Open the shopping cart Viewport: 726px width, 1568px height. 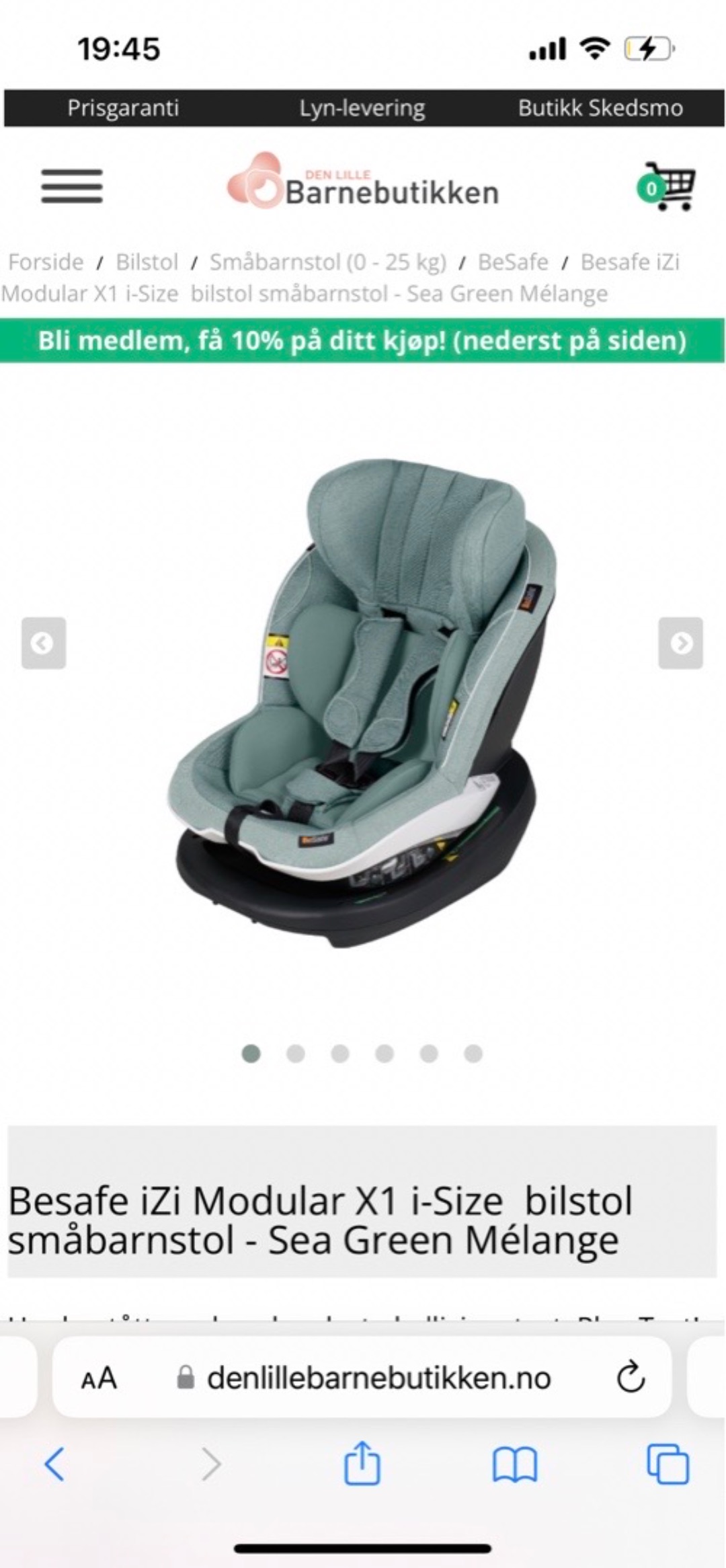click(668, 186)
